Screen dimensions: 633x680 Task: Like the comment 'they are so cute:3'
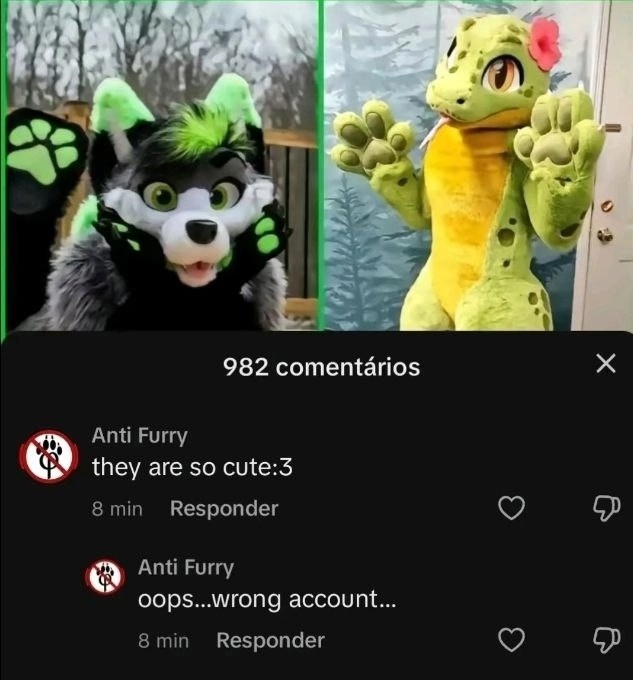[x=511, y=508]
